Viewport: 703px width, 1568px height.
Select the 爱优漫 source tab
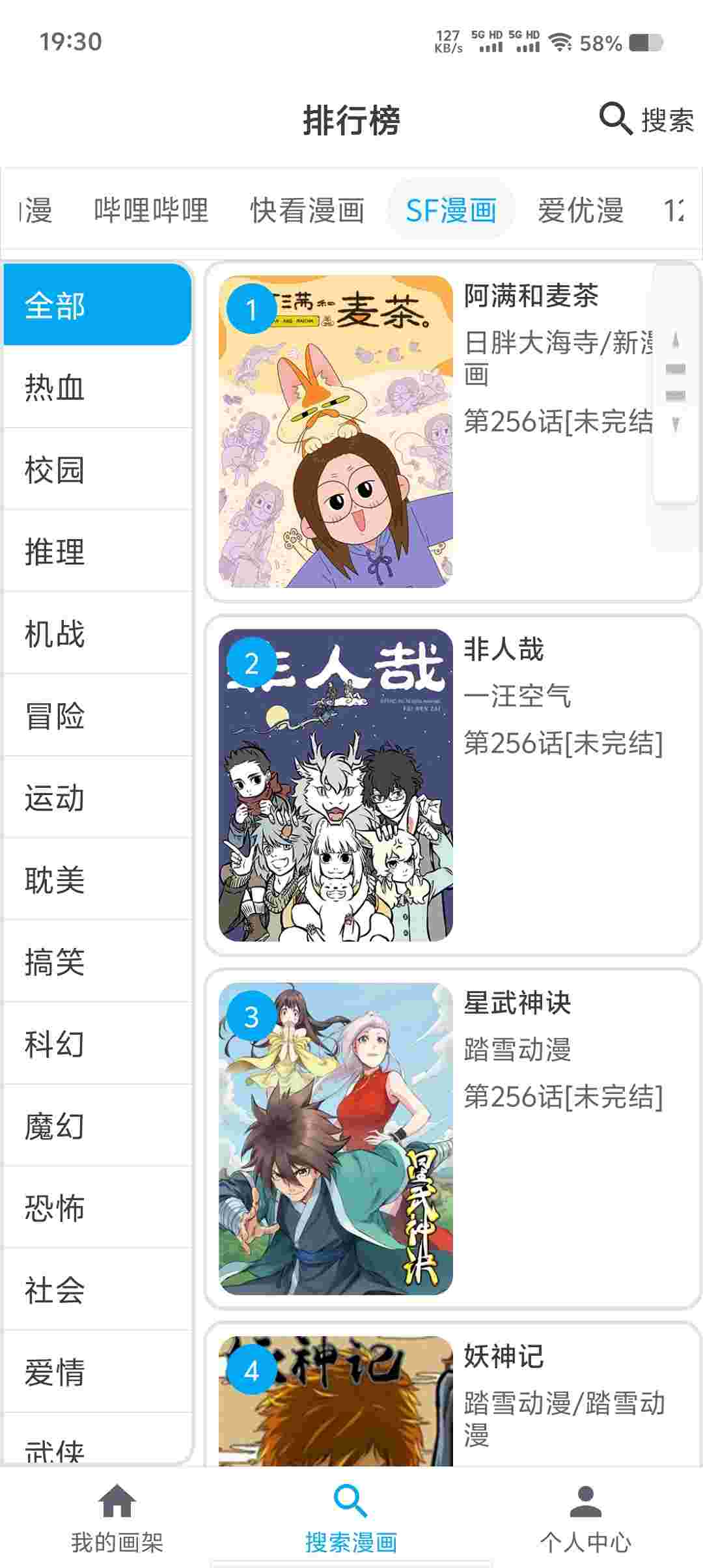coord(580,210)
